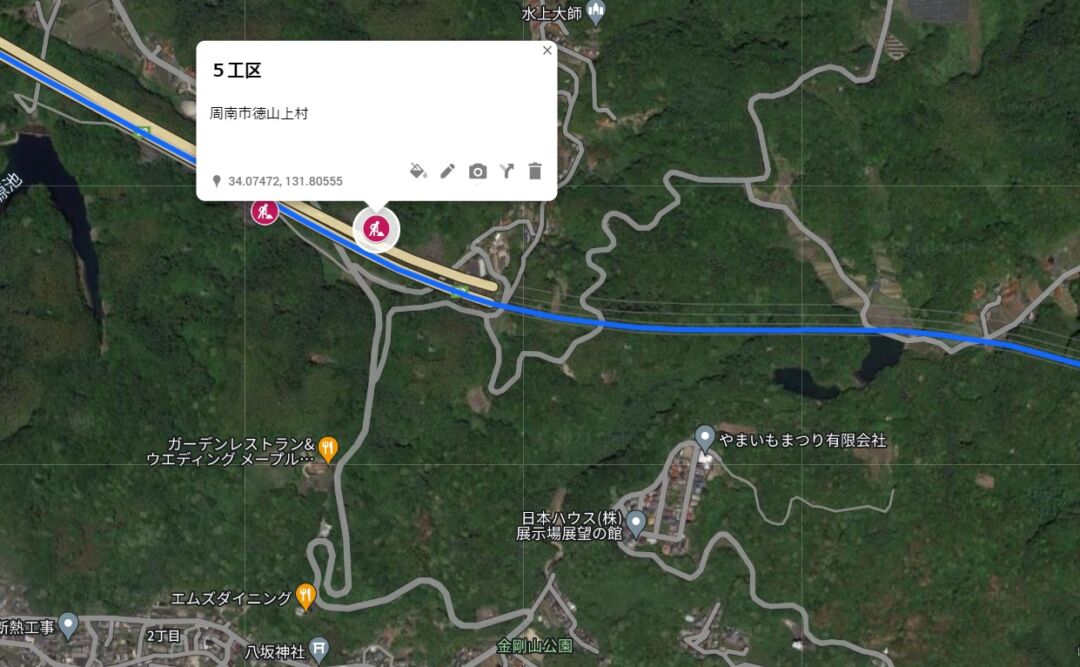Viewport: 1080px width, 667px height.
Task: Close the 5工区 info popup
Action: pyautogui.click(x=546, y=51)
